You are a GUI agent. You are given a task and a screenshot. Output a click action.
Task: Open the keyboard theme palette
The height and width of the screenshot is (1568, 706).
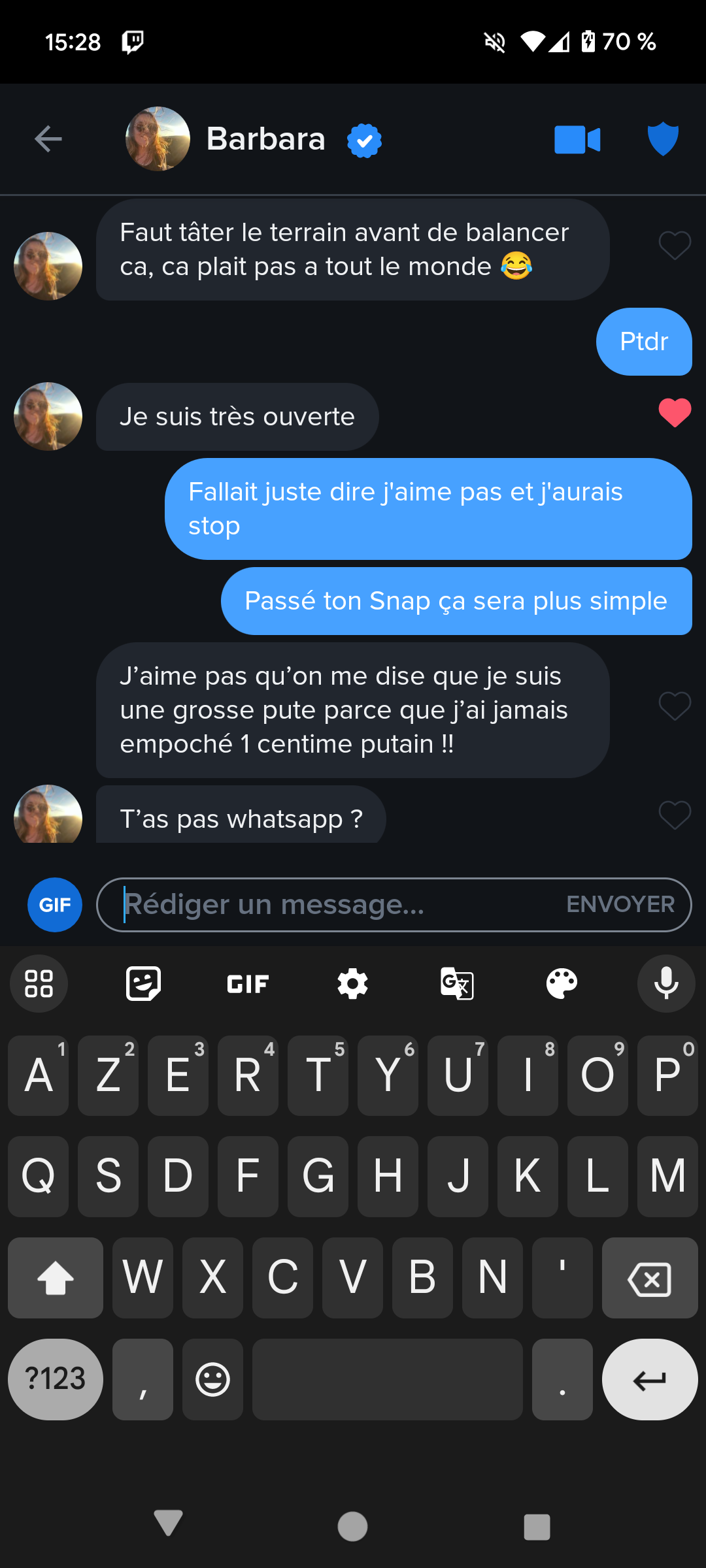click(x=562, y=983)
